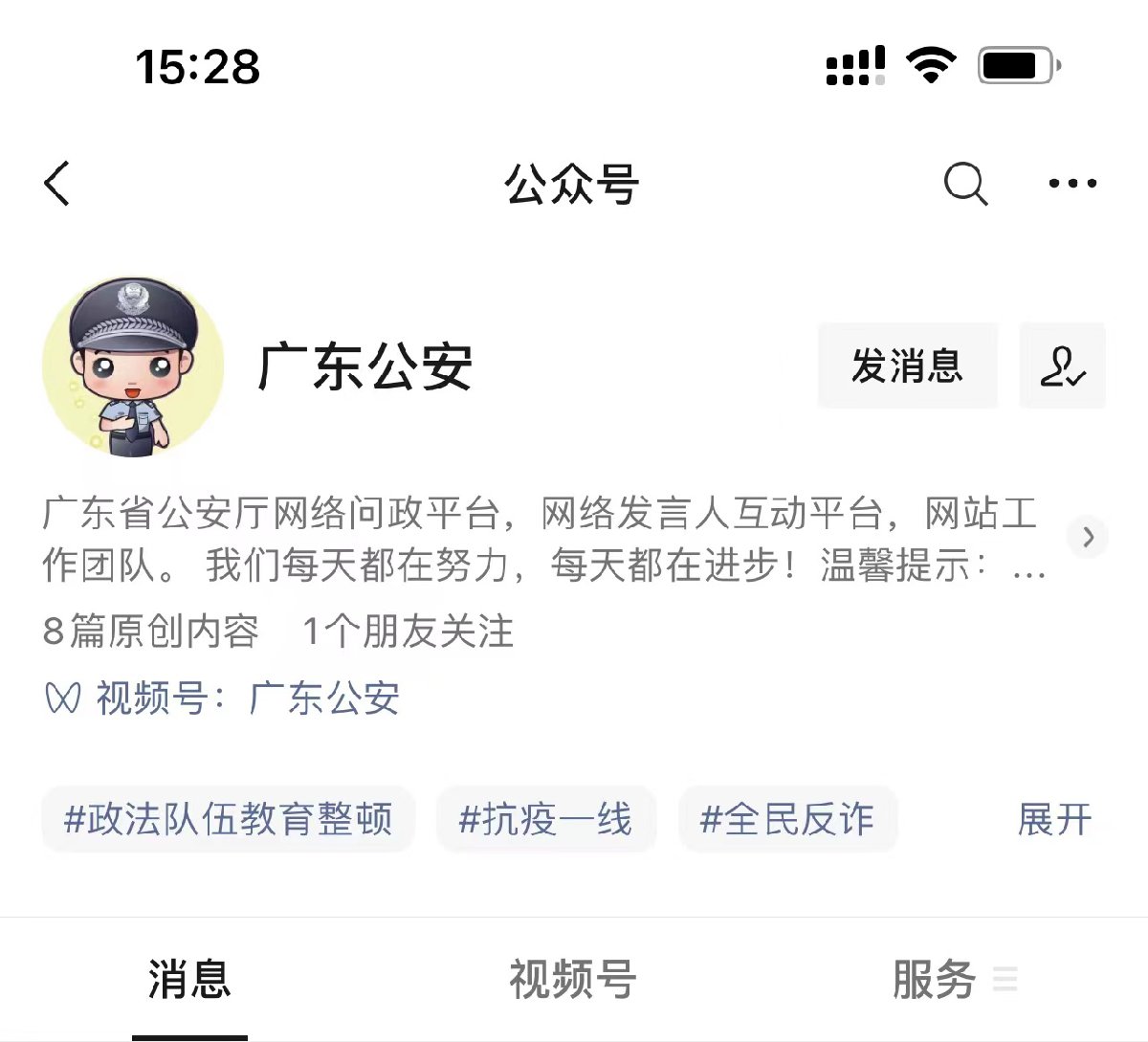Go back using the back arrow
Image resolution: width=1148 pixels, height=1042 pixels.
coord(57,183)
